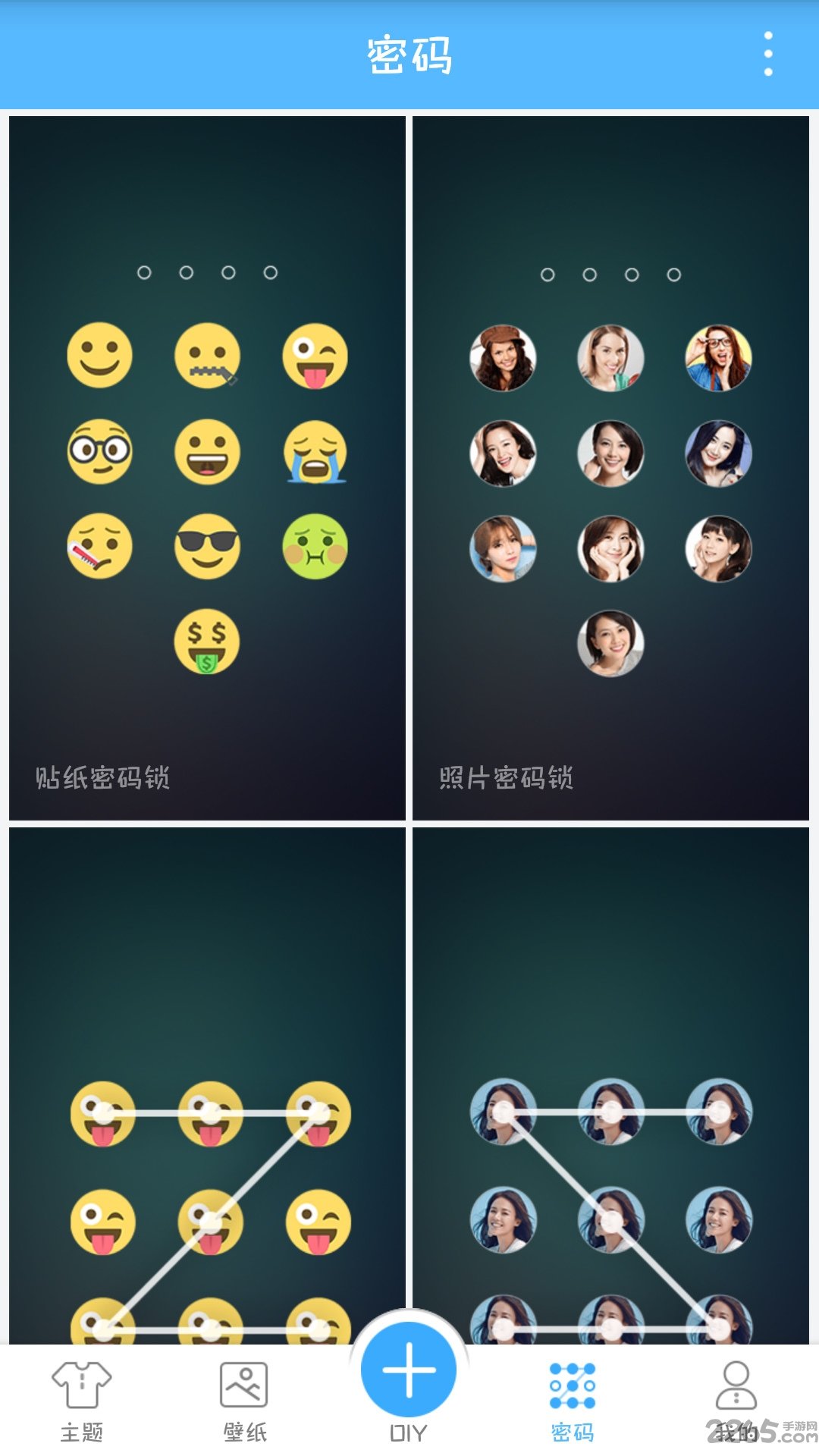Go to the 我的 profile tab
The height and width of the screenshot is (1456, 819).
pyautogui.click(x=736, y=1400)
